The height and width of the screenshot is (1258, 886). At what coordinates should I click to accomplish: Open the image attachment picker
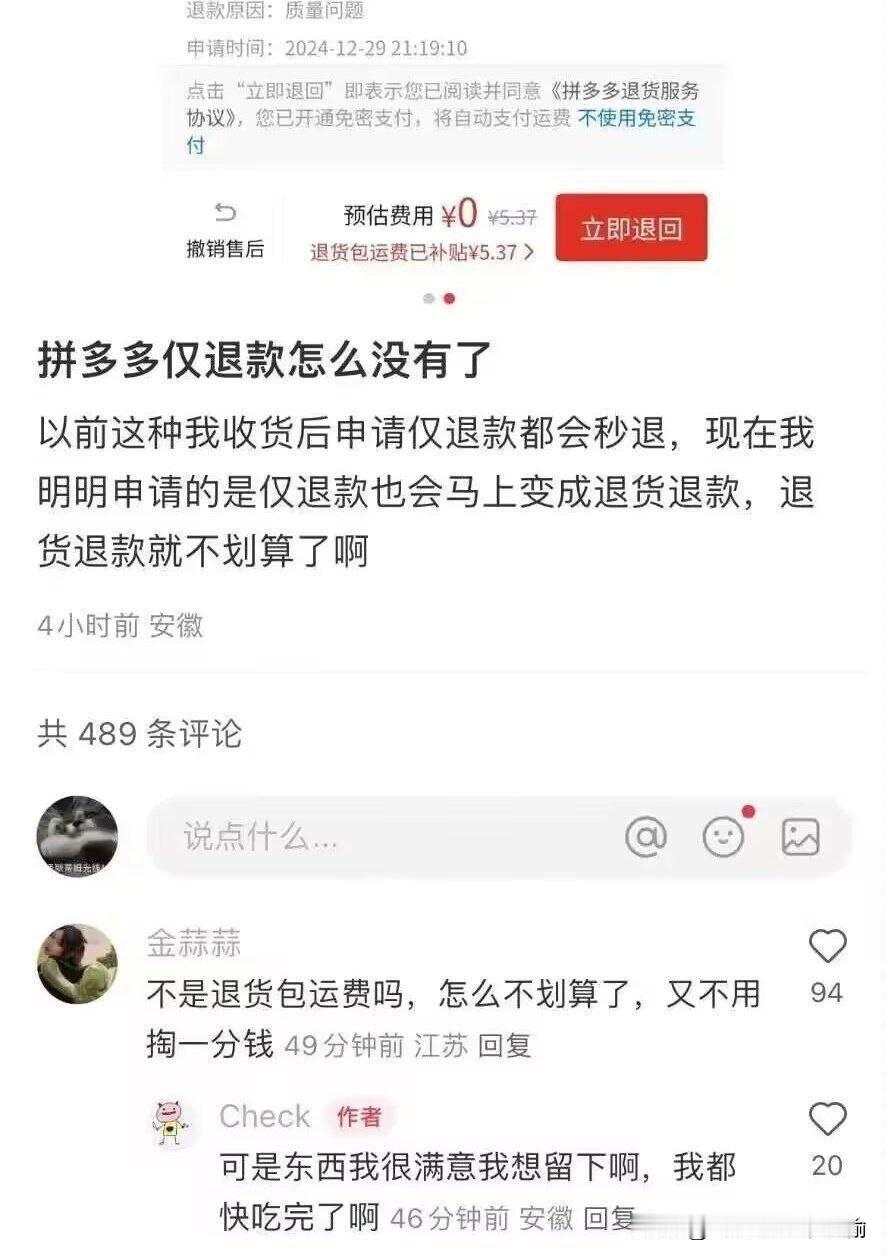800,838
